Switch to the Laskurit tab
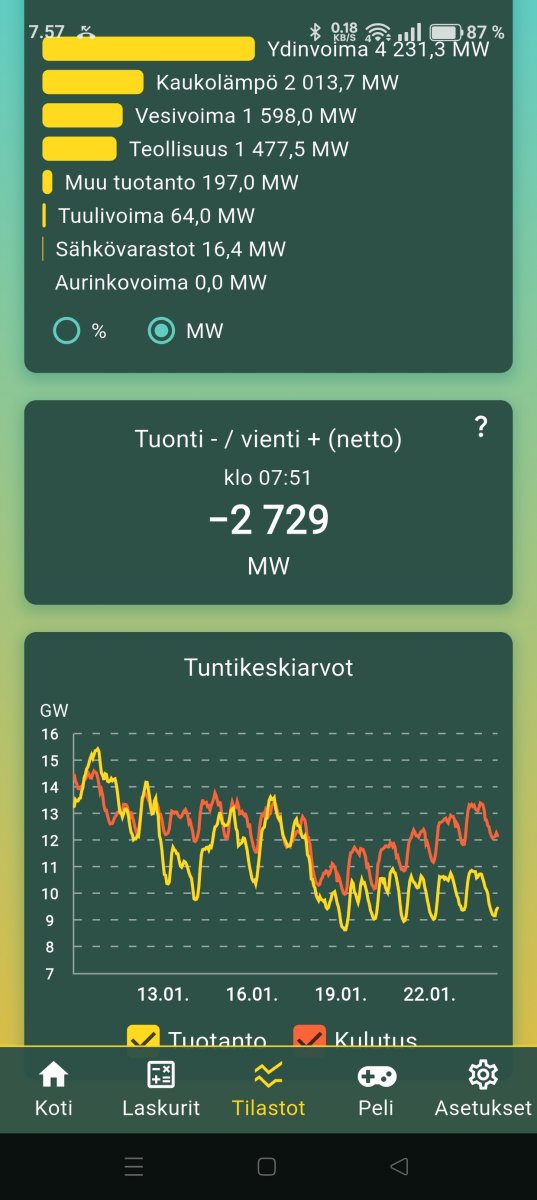 click(161, 1089)
